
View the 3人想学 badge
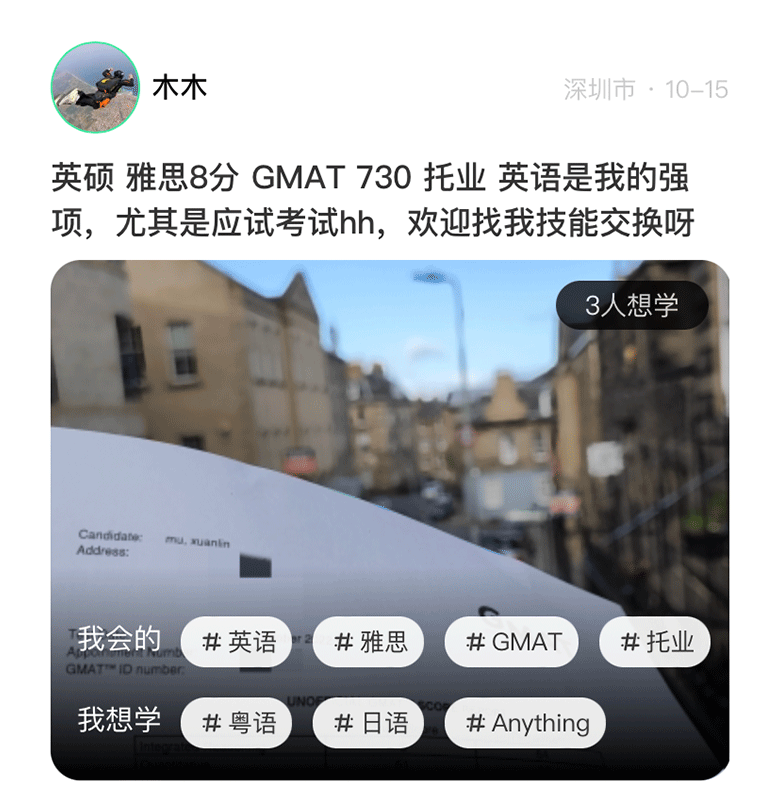[x=631, y=306]
